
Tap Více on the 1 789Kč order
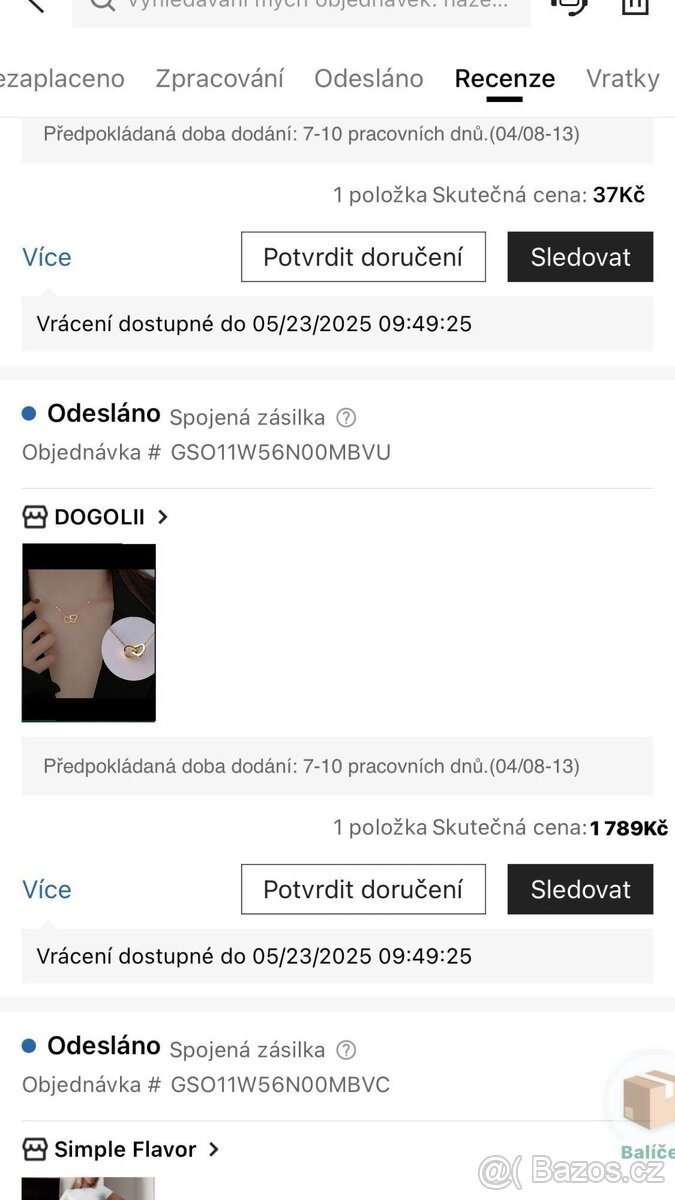pos(47,889)
